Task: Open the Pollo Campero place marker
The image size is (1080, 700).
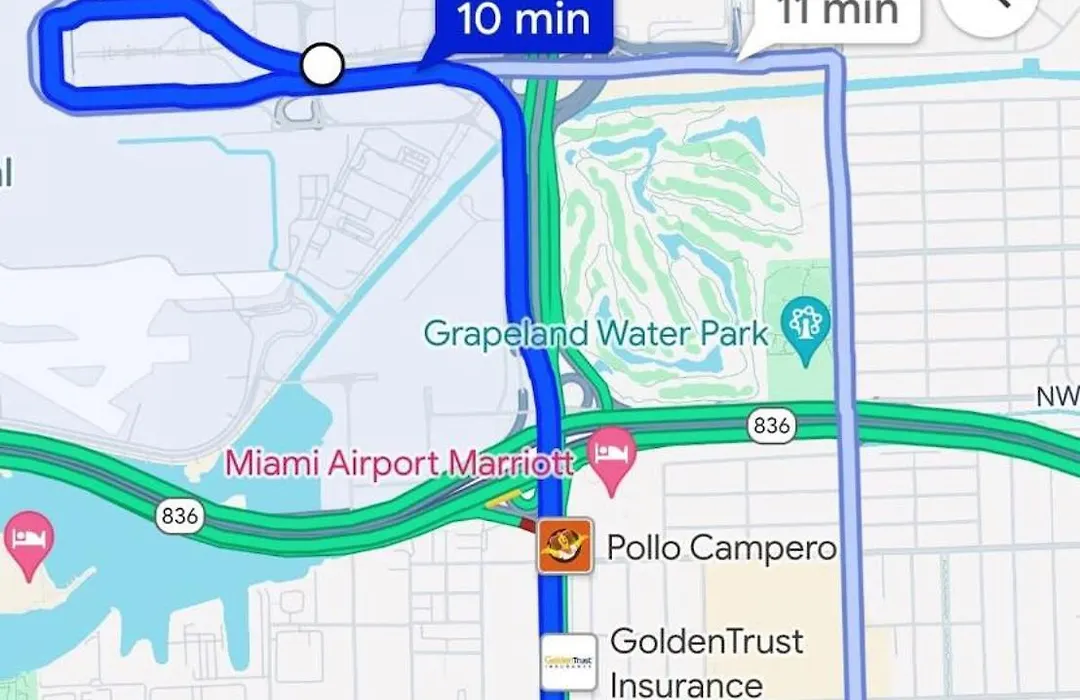Action: (x=565, y=546)
